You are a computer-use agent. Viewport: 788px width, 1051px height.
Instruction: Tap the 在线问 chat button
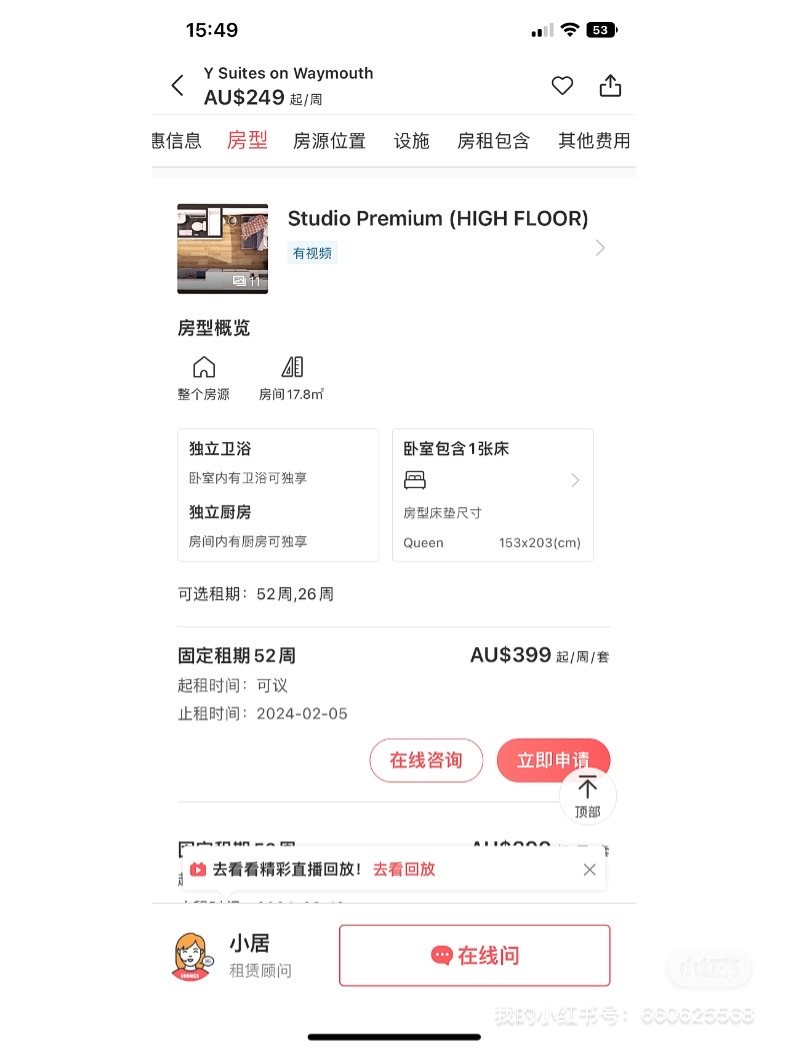tap(474, 955)
